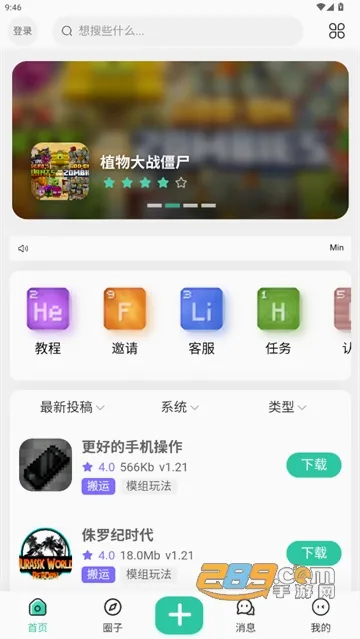Expand the 最新投稿 sort dropdown
Image resolution: width=360 pixels, height=639 pixels.
[x=72, y=407]
